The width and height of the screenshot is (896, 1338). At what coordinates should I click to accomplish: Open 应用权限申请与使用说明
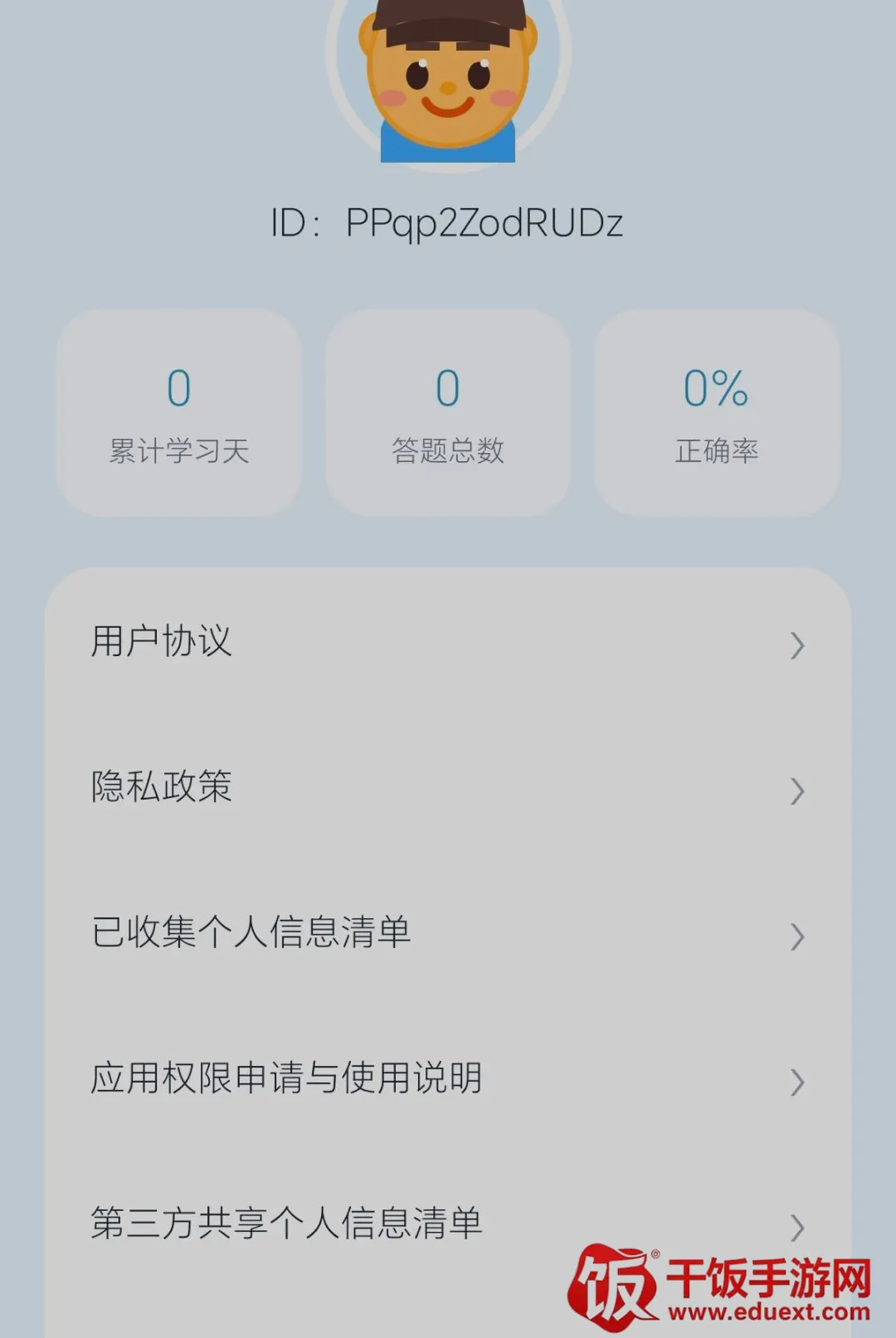[x=448, y=1078]
